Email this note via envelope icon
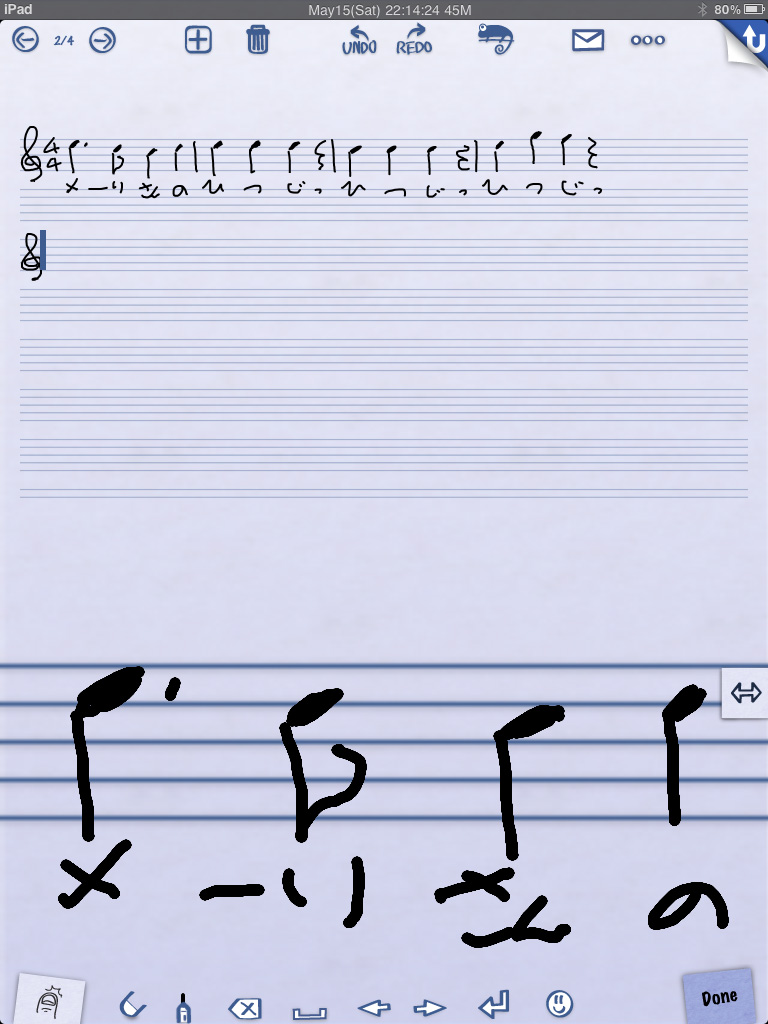This screenshot has width=768, height=1024. pyautogui.click(x=588, y=41)
